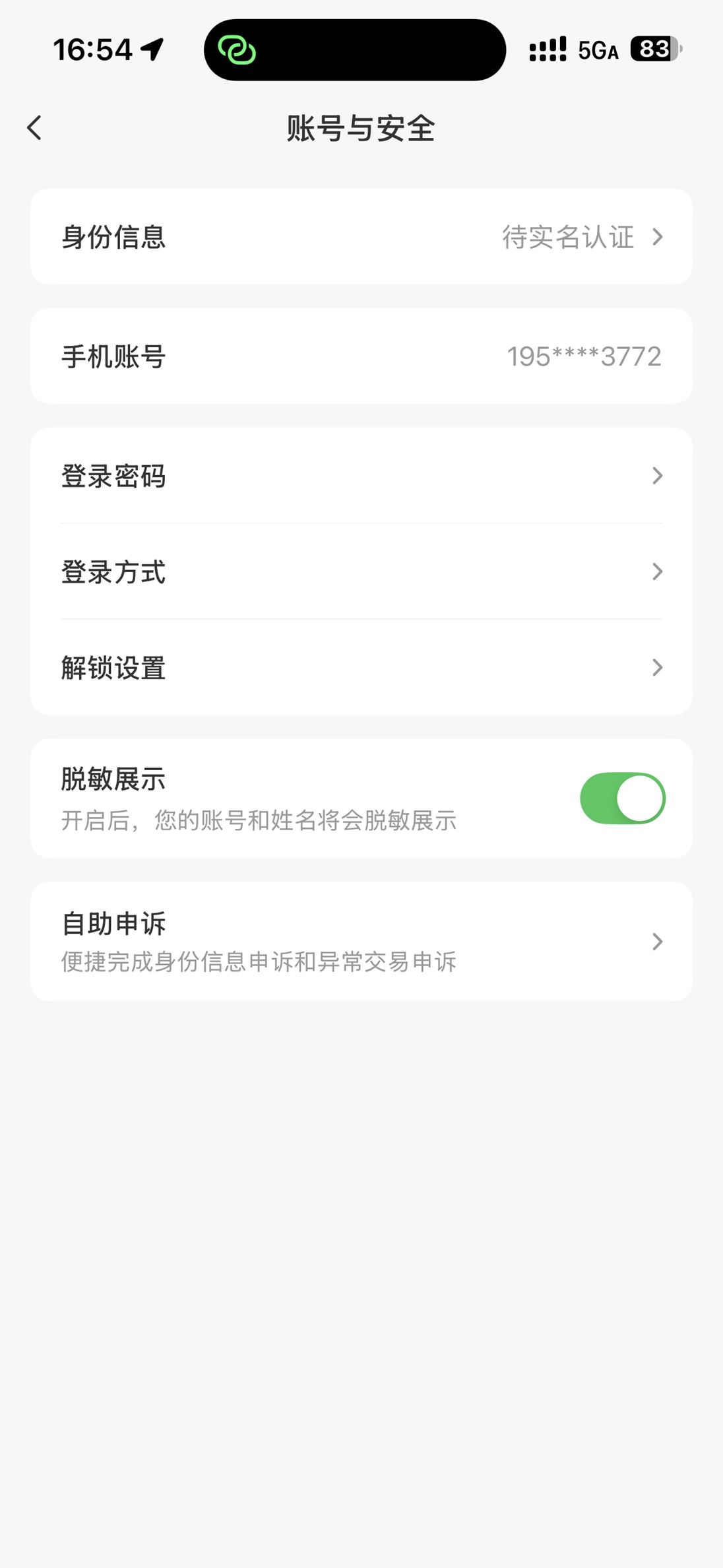
Task: Open 登录方式 options
Action: tap(361, 572)
